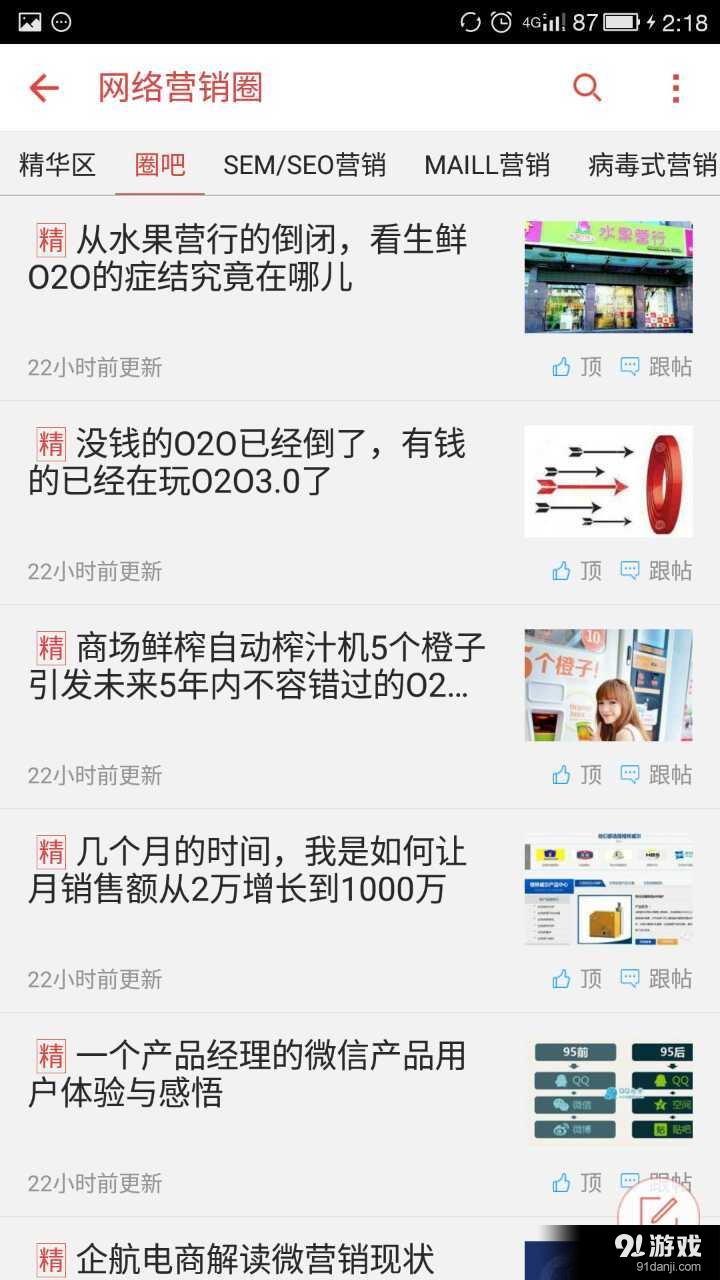Viewport: 720px width, 1280px height.
Task: Tap 顶 on the 月销售额 growth post
Action: tap(561, 980)
